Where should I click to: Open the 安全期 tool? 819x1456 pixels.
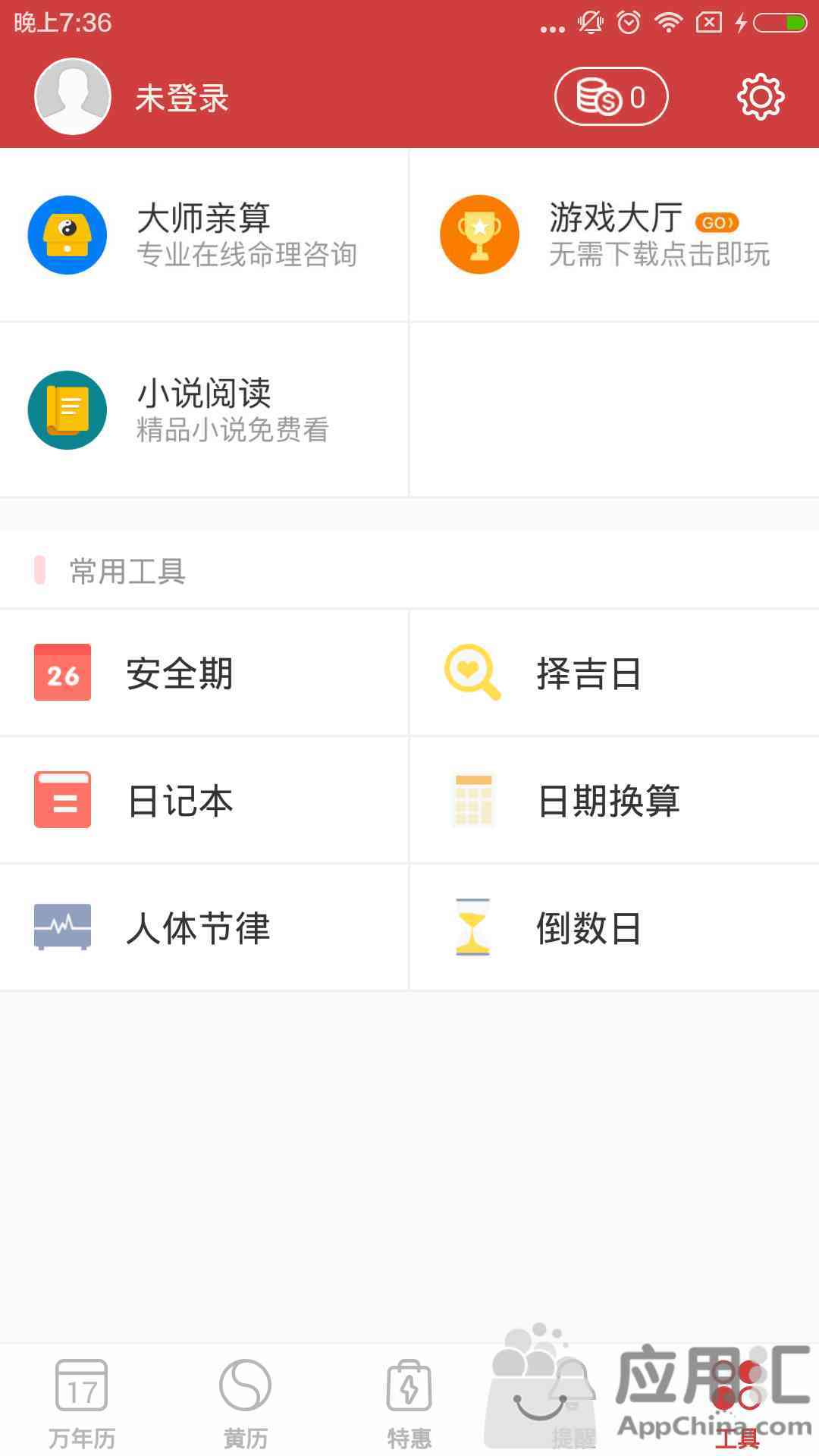coord(204,673)
